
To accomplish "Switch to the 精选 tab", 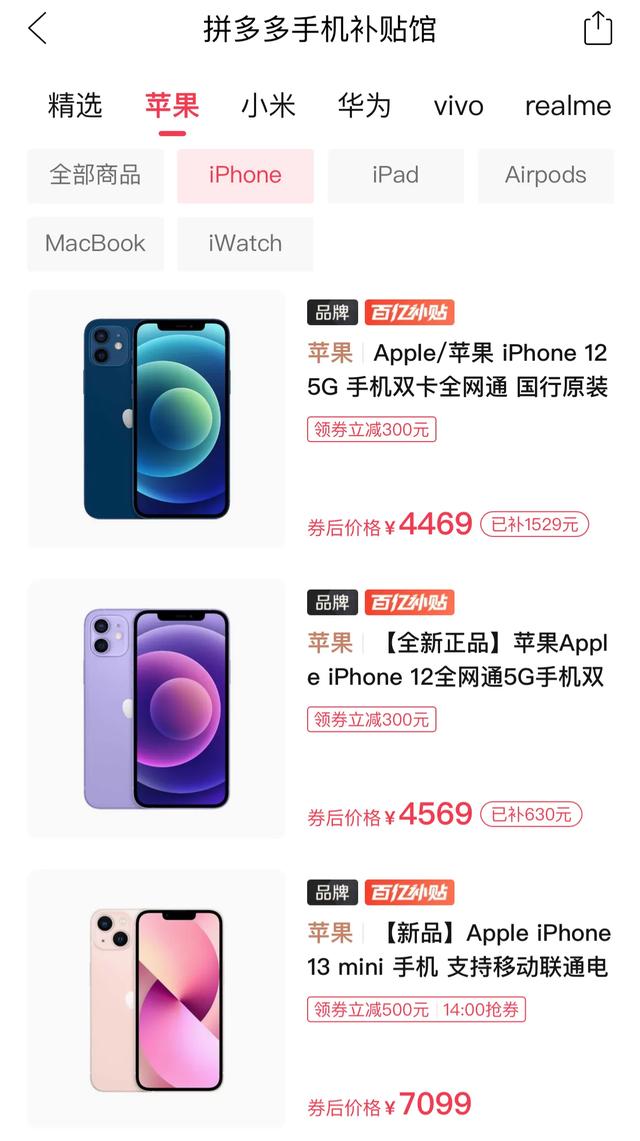I will tap(75, 106).
